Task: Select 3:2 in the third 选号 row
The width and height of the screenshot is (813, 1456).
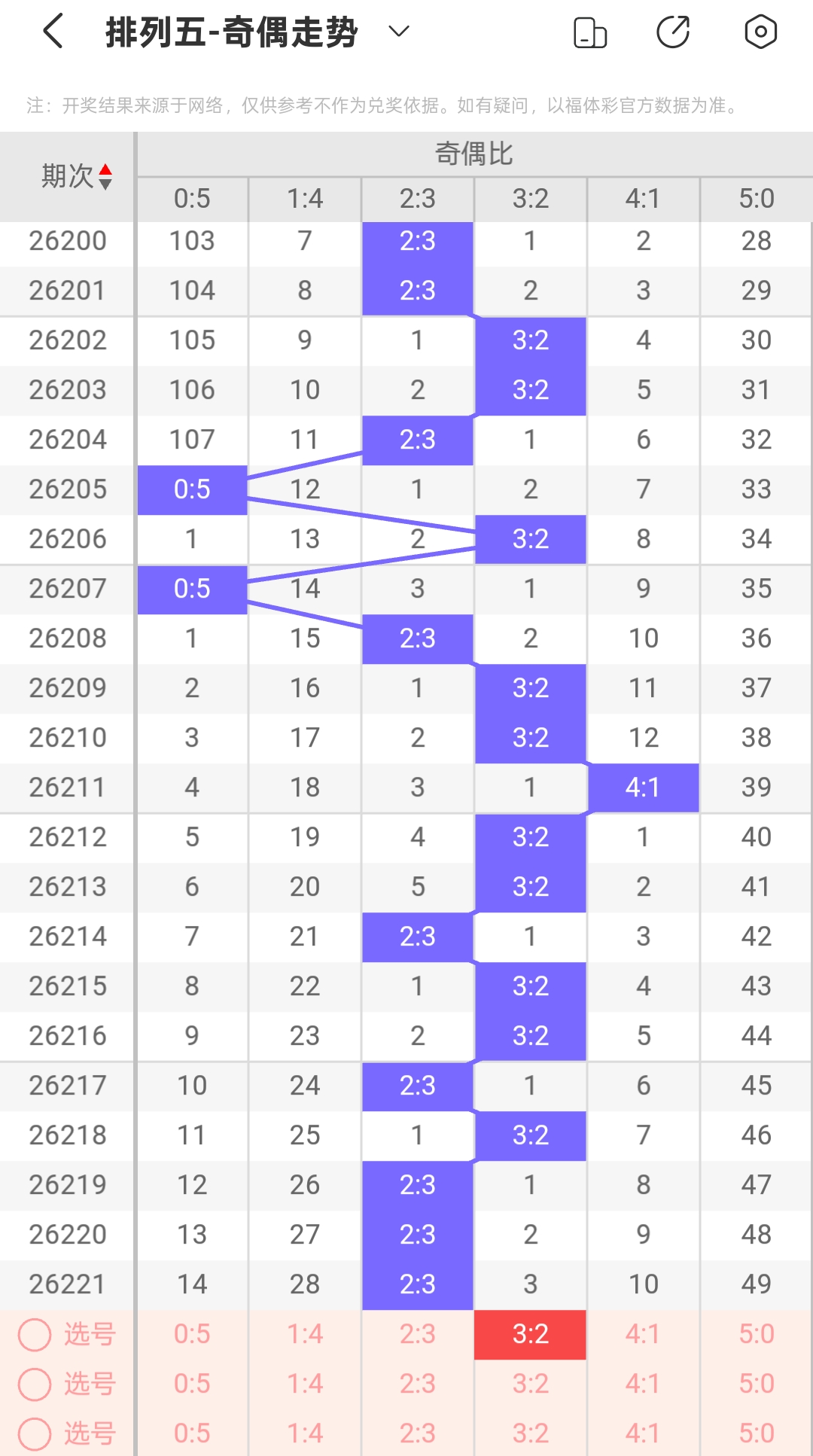Action: pyautogui.click(x=530, y=1433)
